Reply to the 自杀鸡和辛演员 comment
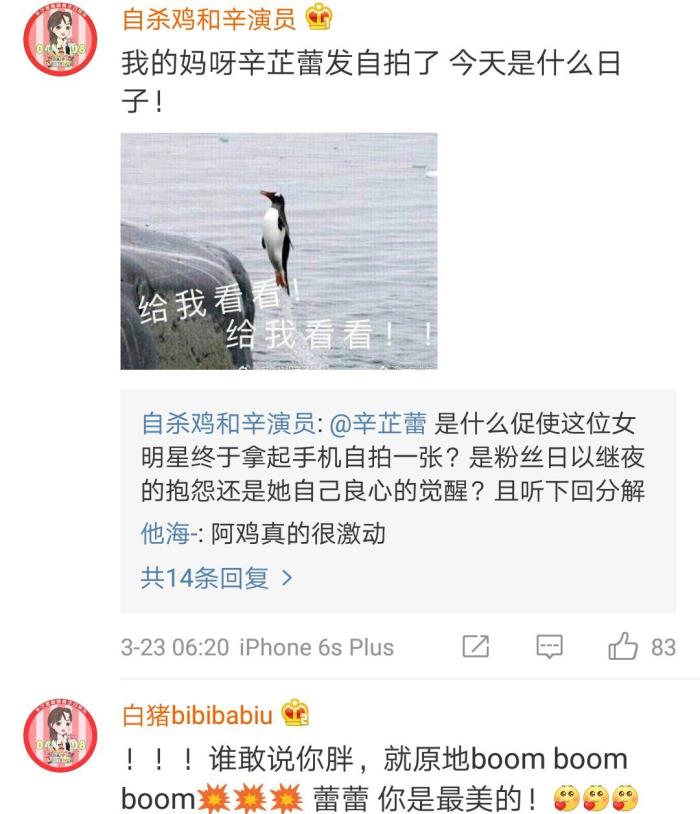 tap(550, 647)
